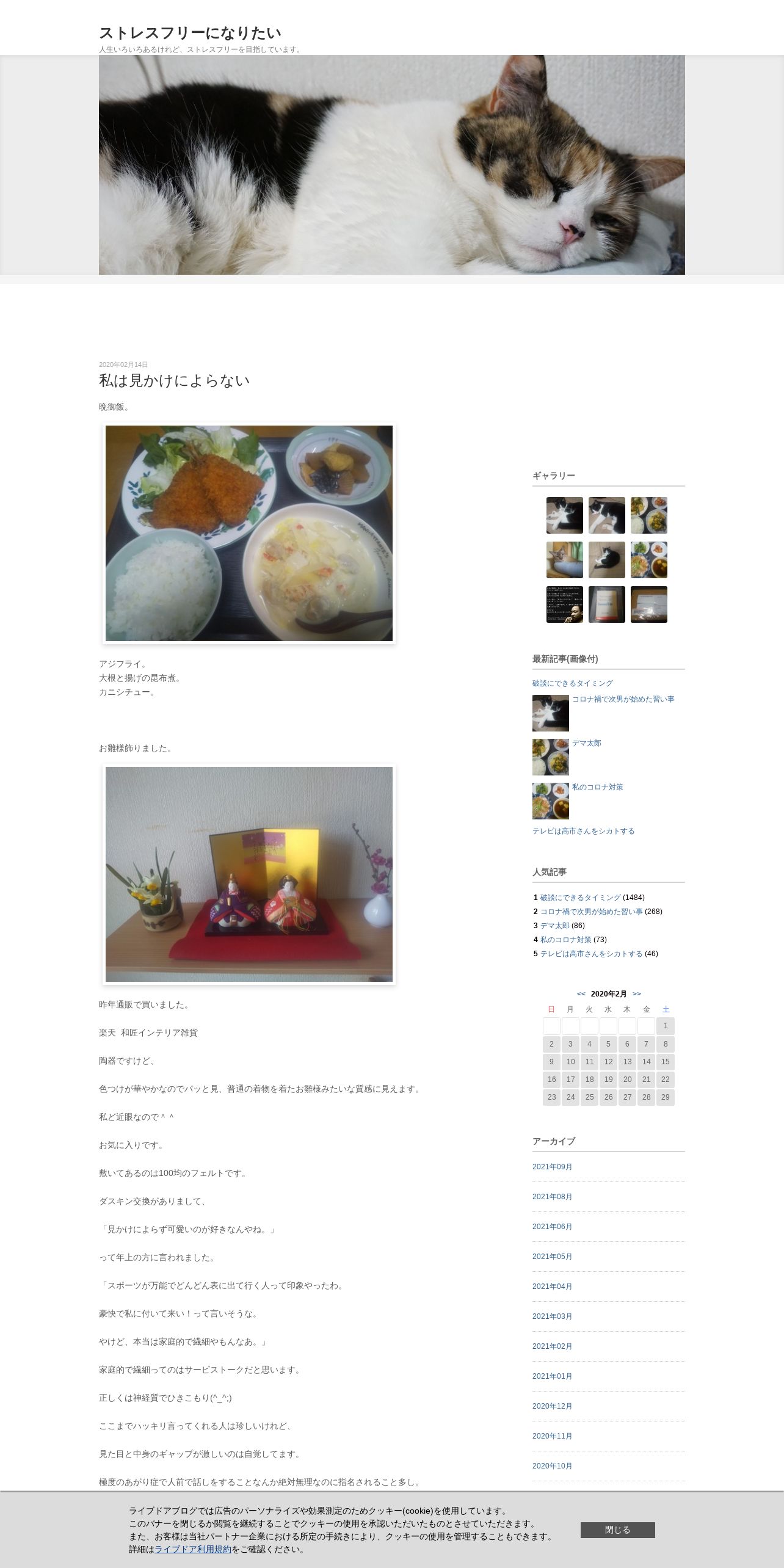Enlarge the hina dolls photo
The width and height of the screenshot is (784, 1568).
pyautogui.click(x=249, y=874)
